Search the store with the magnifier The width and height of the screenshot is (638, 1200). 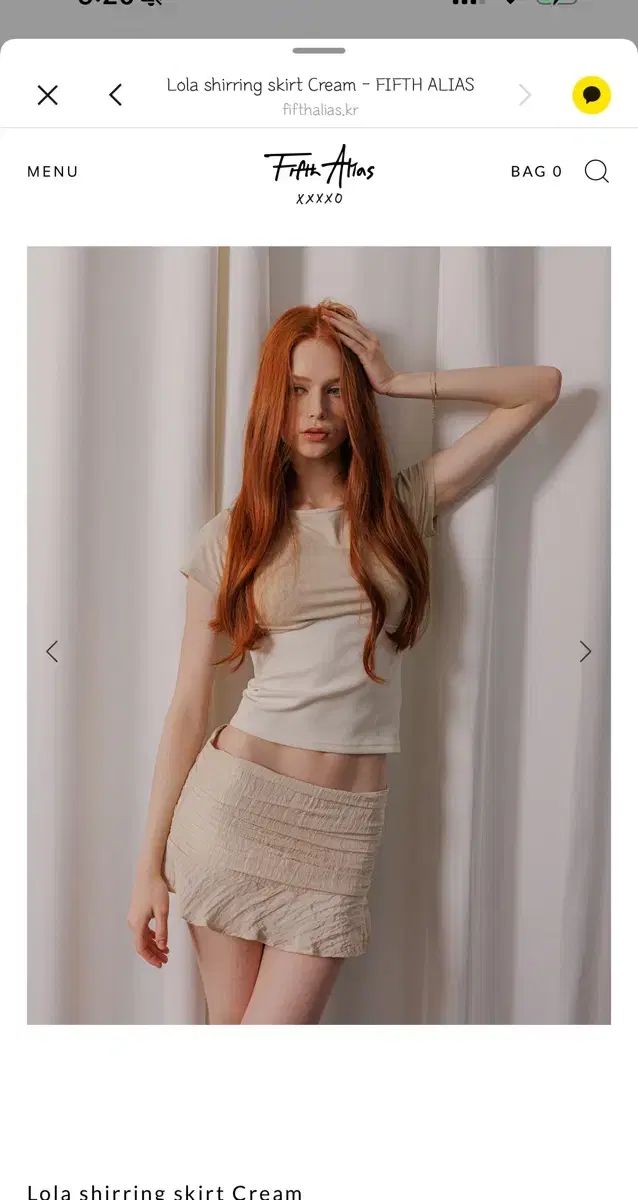596,172
